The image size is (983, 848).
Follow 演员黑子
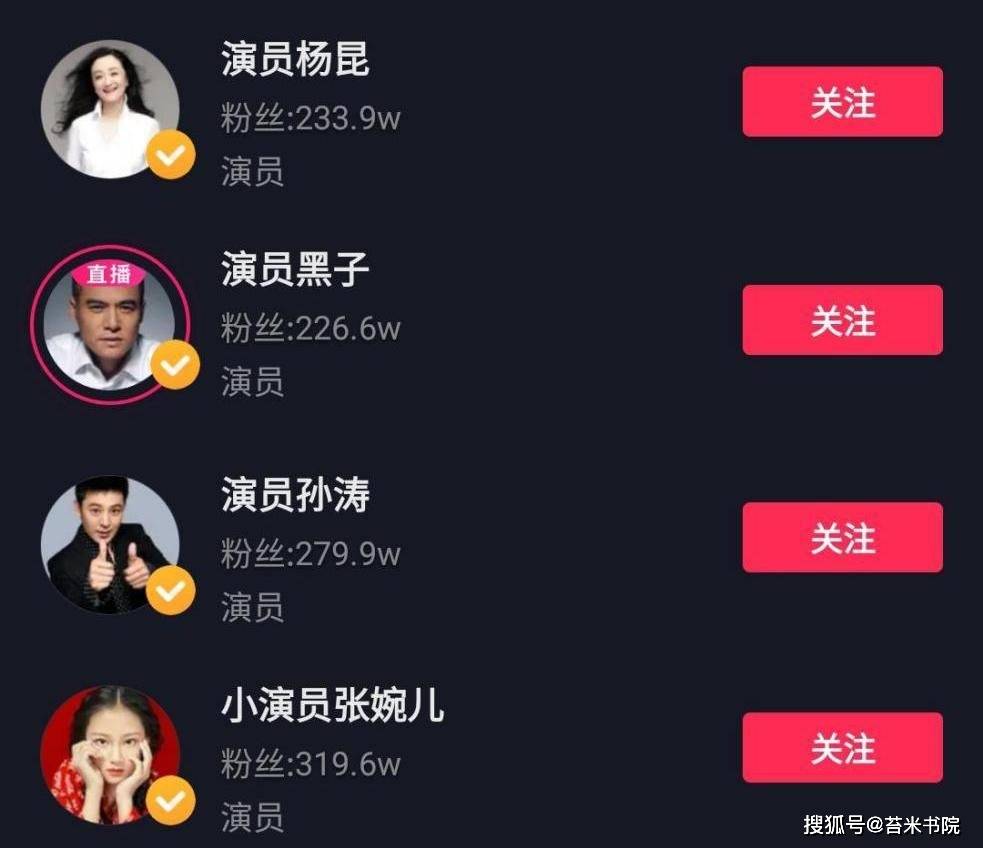(842, 320)
